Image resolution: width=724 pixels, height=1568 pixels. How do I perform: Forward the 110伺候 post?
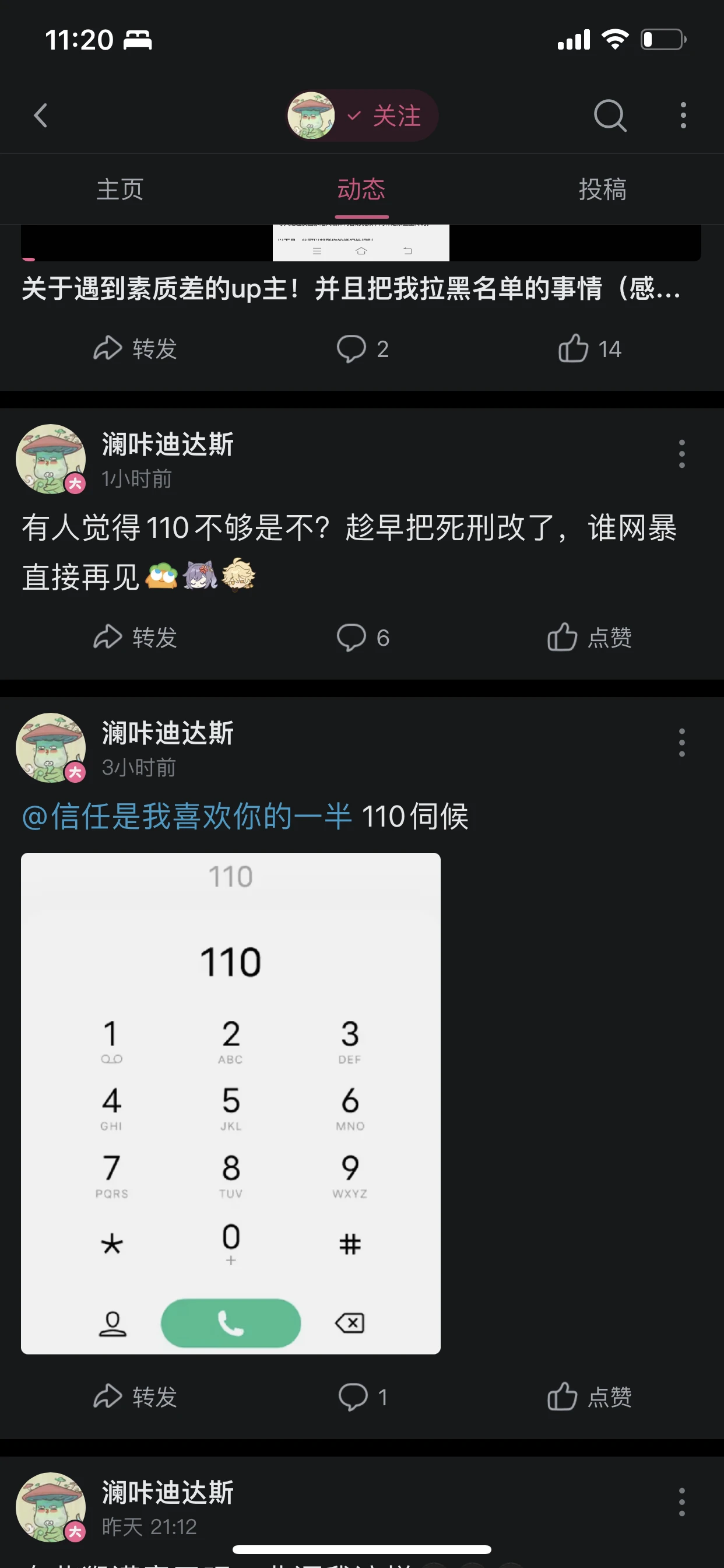(x=135, y=1396)
